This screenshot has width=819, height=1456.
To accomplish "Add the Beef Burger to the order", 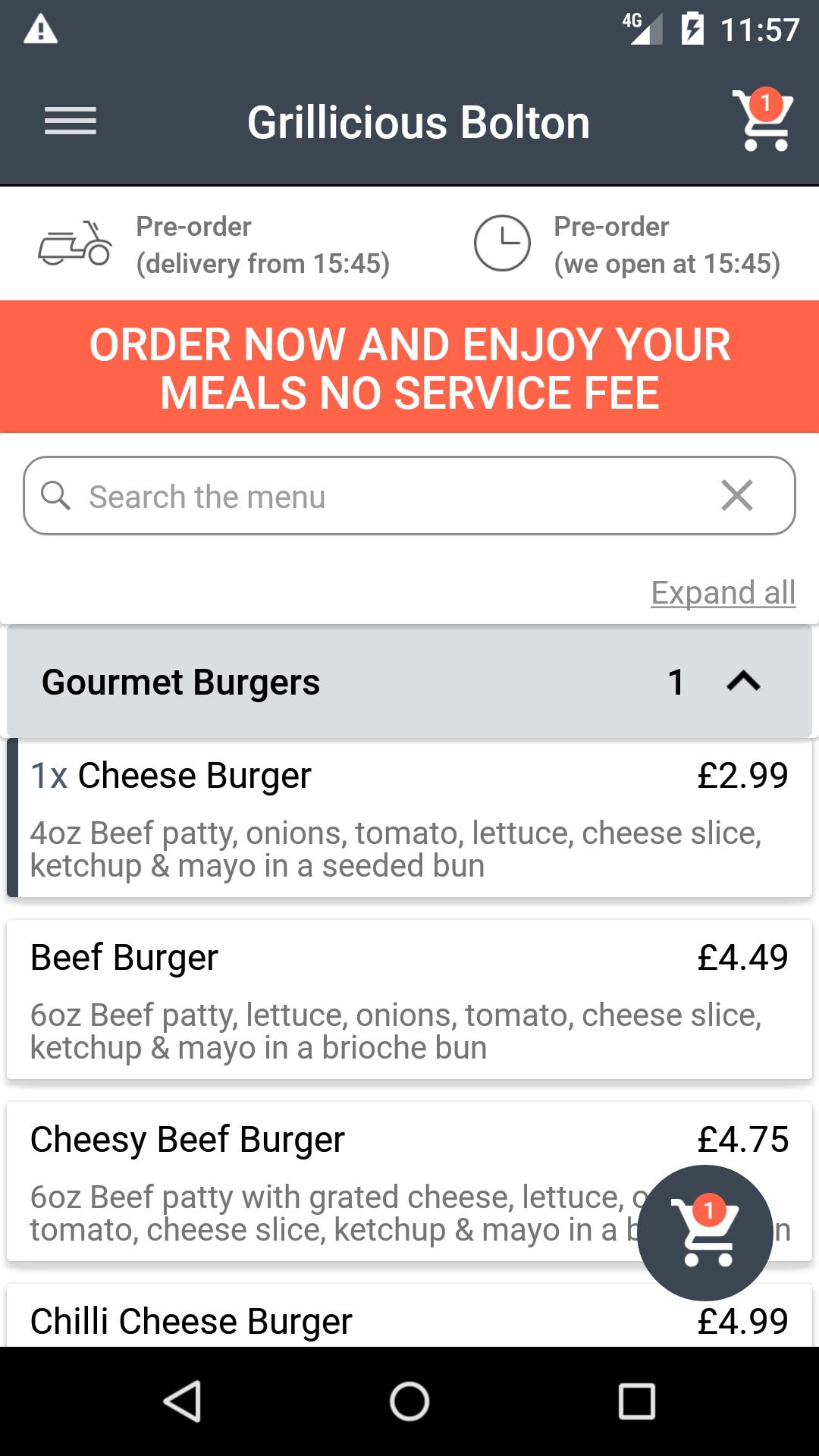I will click(409, 999).
